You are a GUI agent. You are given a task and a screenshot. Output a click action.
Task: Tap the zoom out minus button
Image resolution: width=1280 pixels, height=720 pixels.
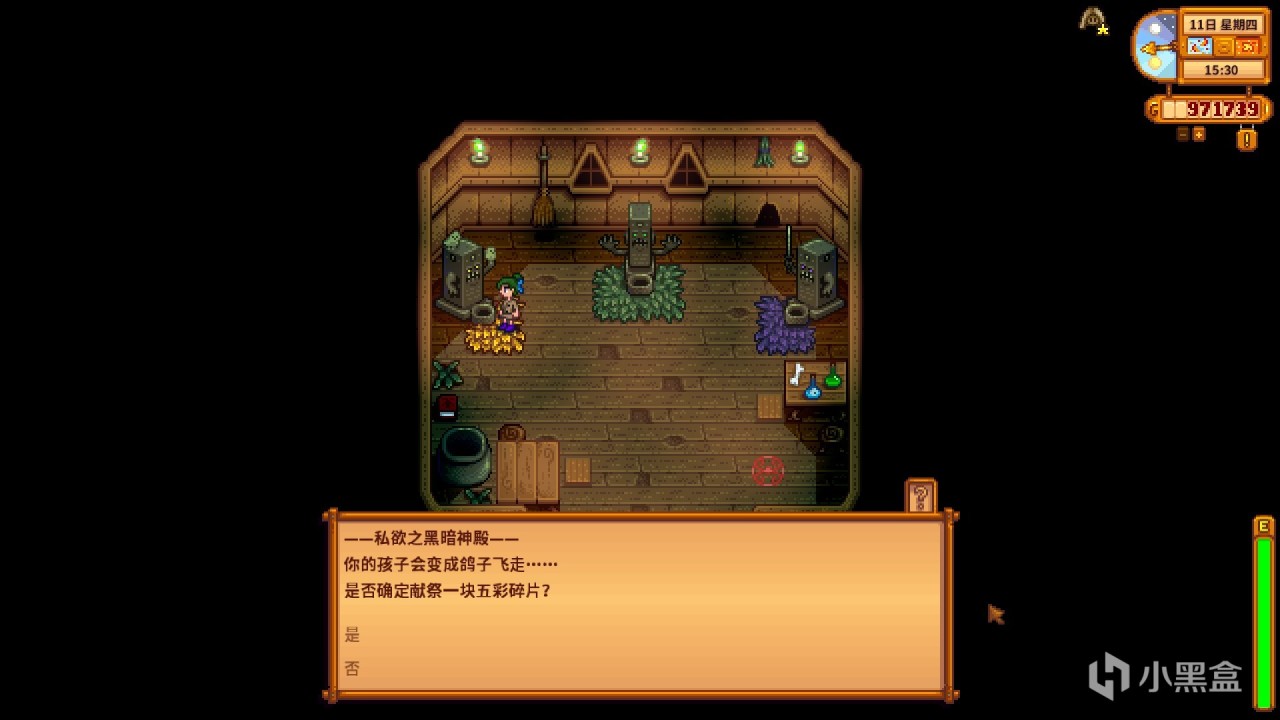coord(1183,134)
